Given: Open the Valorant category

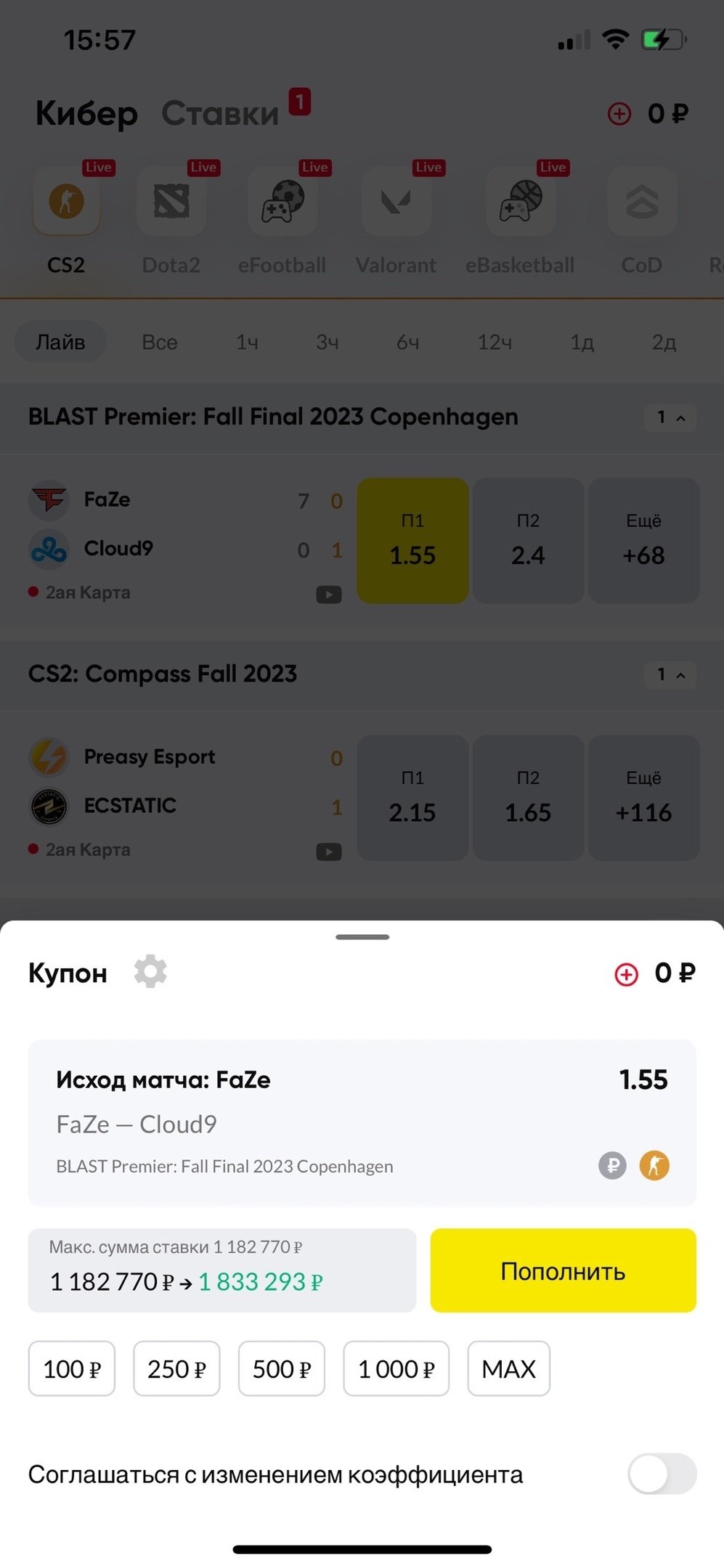Looking at the screenshot, I should tap(396, 218).
